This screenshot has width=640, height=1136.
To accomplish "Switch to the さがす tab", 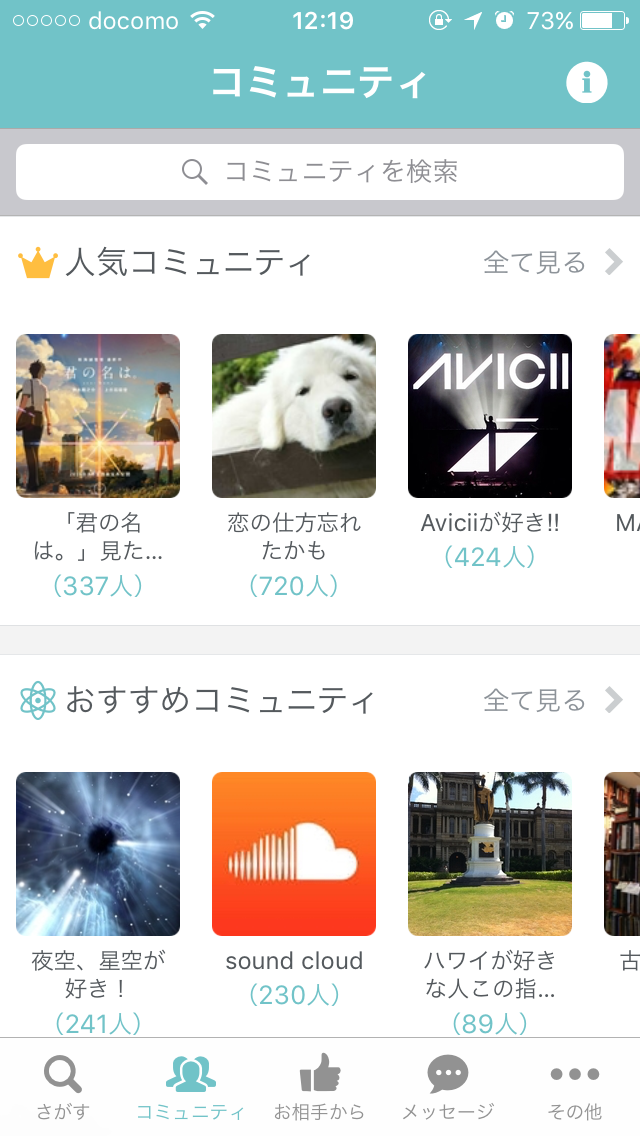I will pos(63,1087).
